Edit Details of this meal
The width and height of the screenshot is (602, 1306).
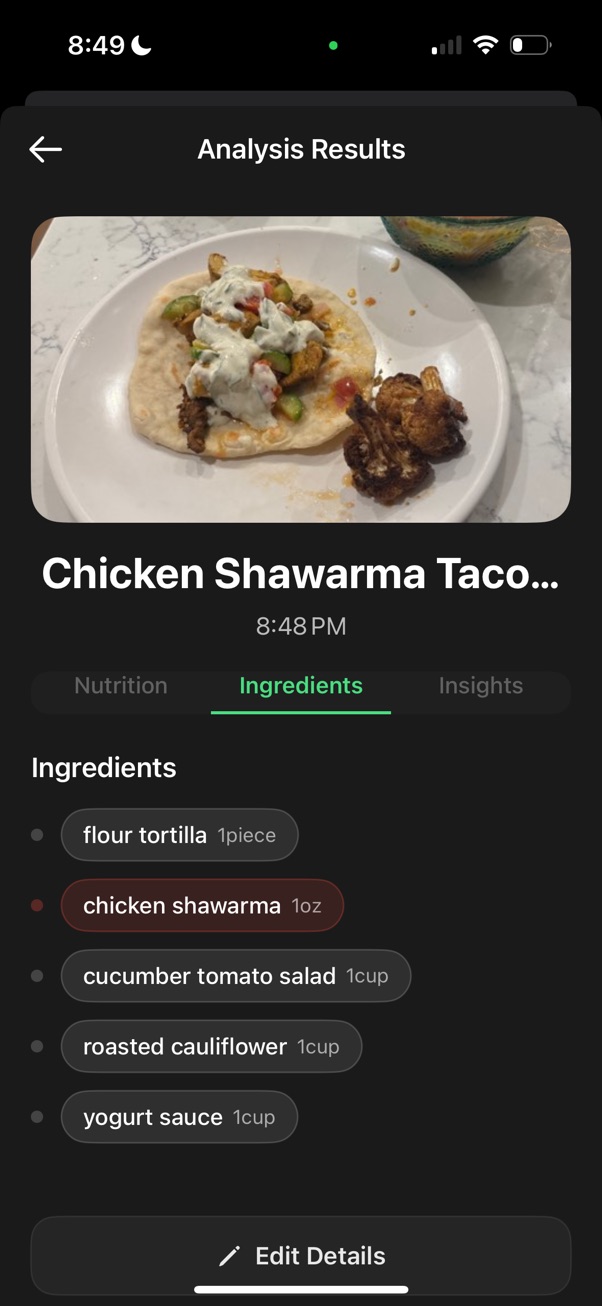(301, 1256)
